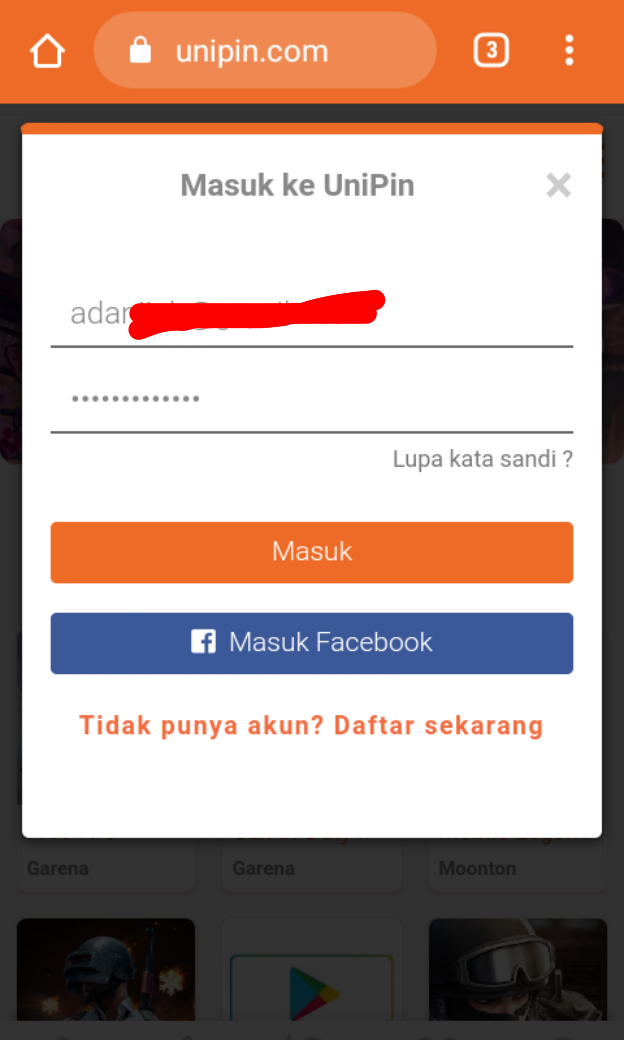Open the Lupa kata sandi link
This screenshot has height=1040, width=624.
[x=482, y=459]
